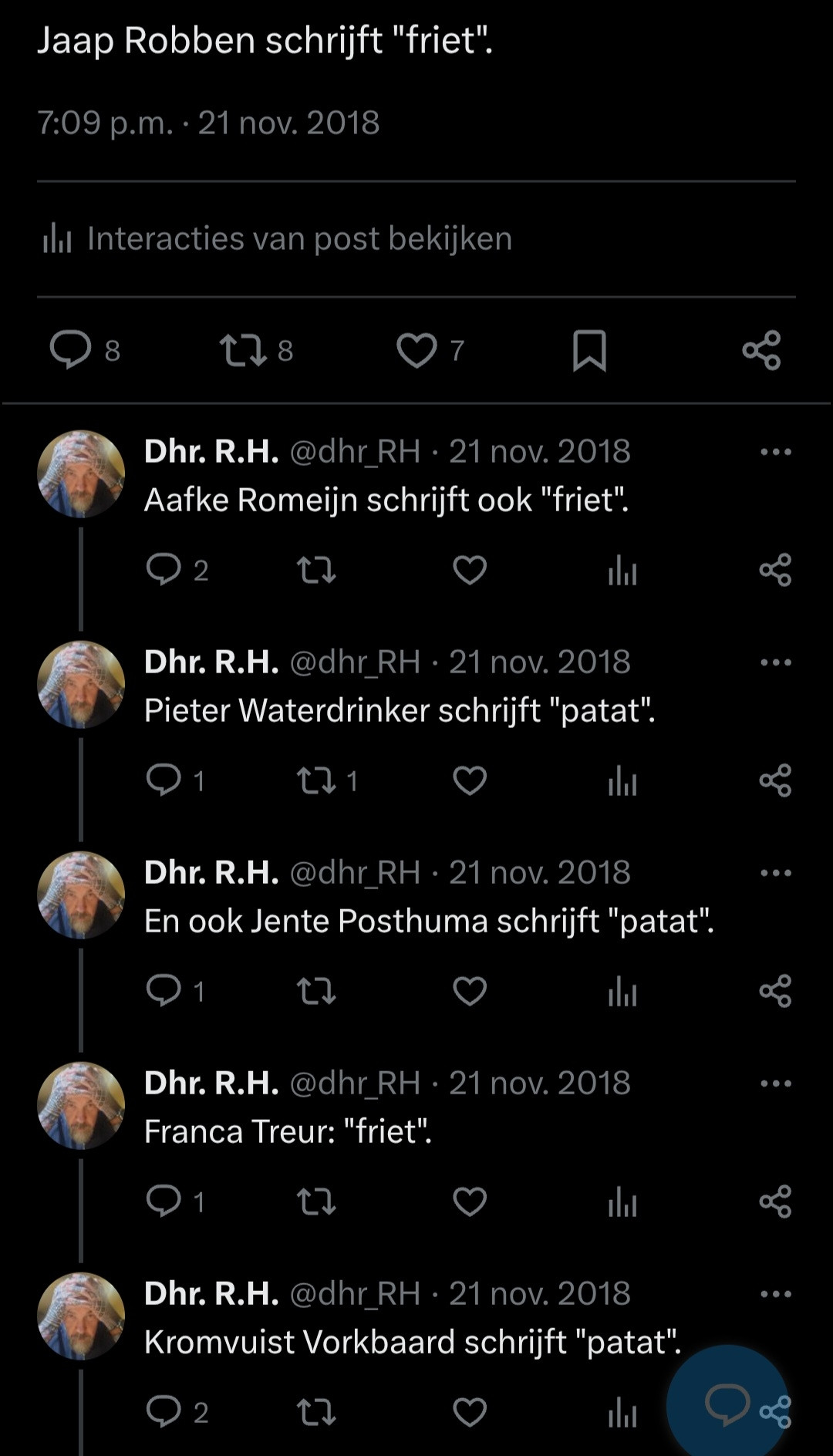Viewport: 833px width, 1456px height.
Task: Share the Franca Treur reply
Action: (x=775, y=1202)
